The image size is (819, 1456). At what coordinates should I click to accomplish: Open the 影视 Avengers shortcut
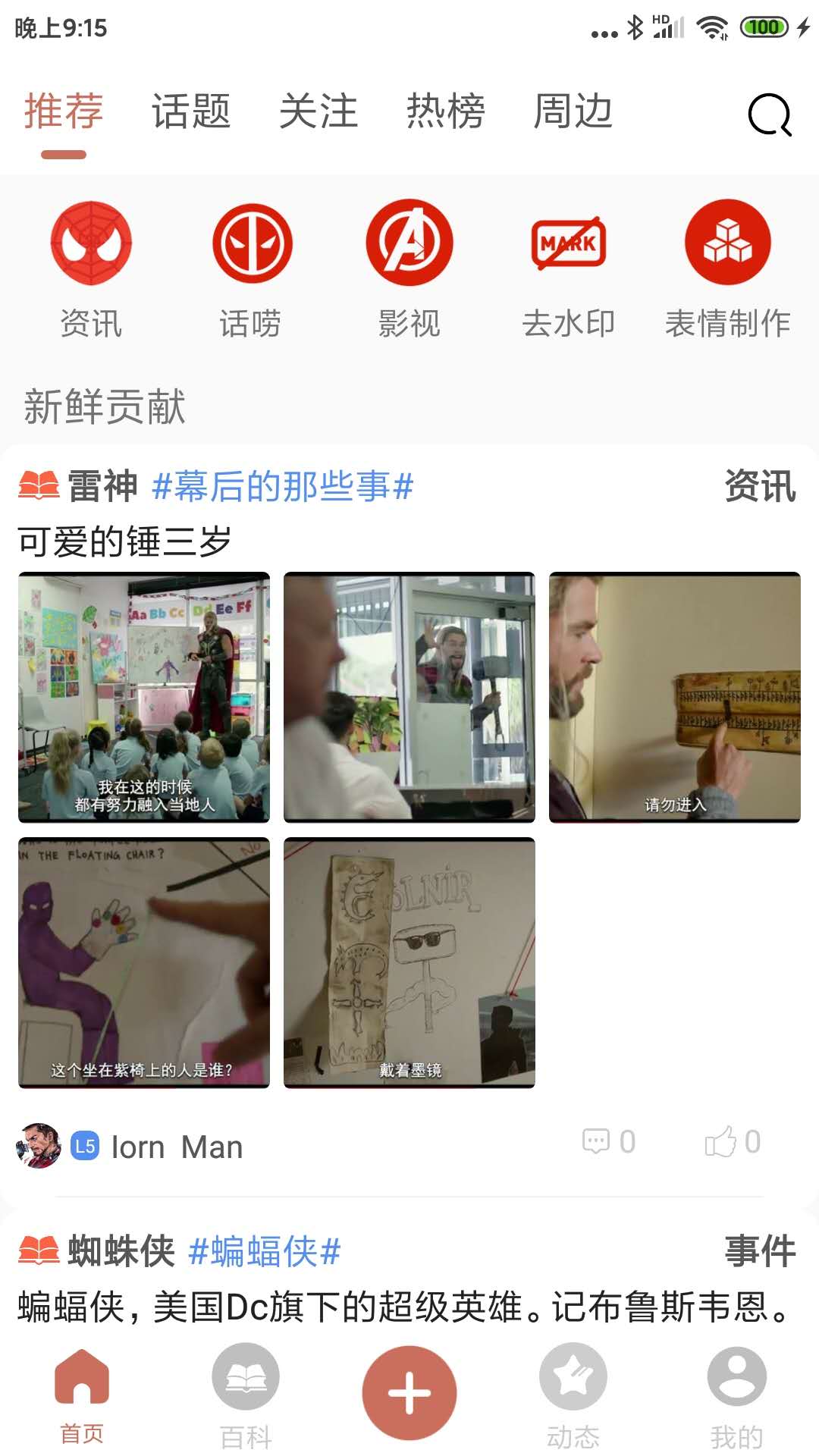click(x=409, y=243)
